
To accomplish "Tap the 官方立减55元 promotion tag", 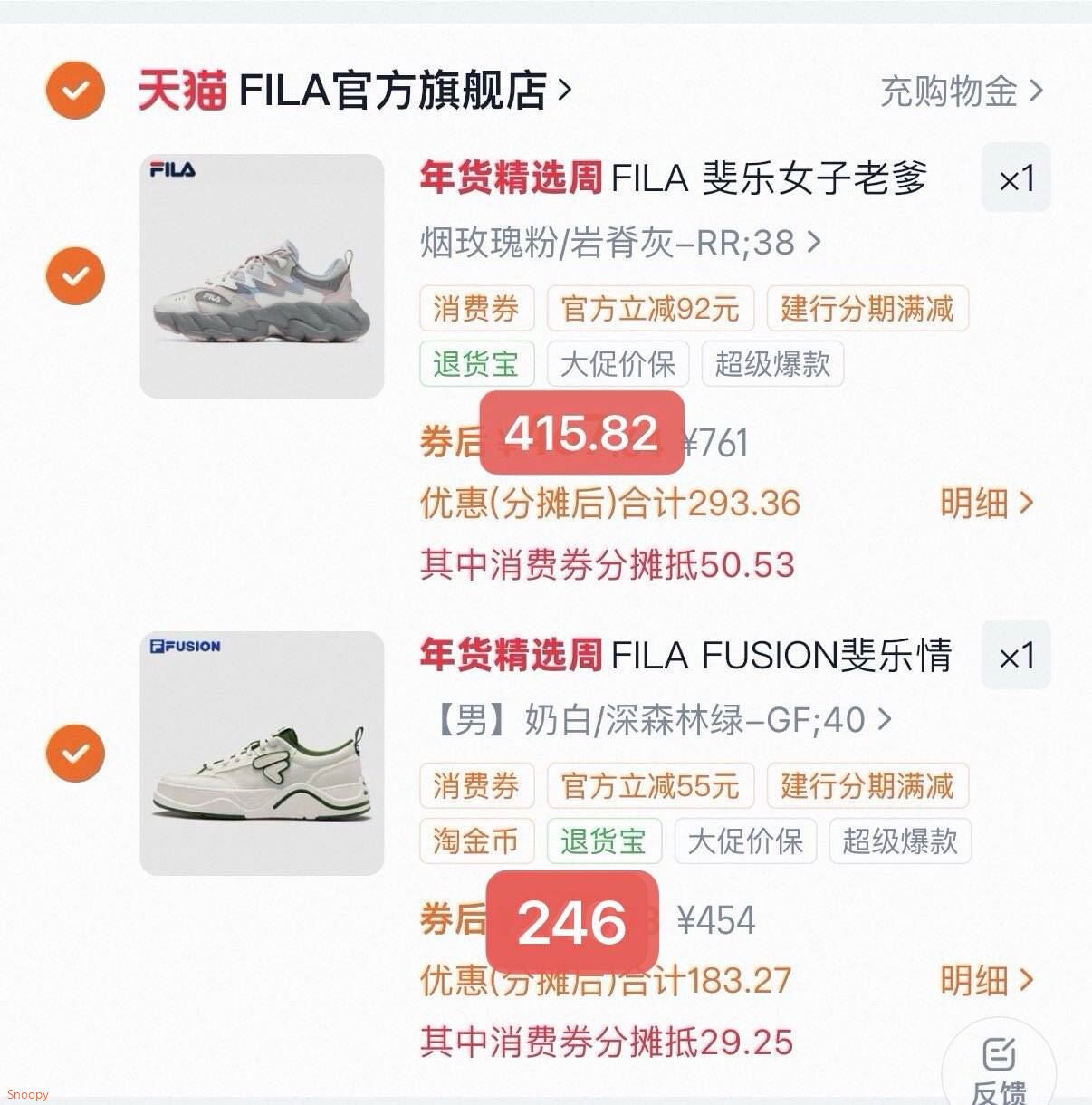I will click(650, 786).
